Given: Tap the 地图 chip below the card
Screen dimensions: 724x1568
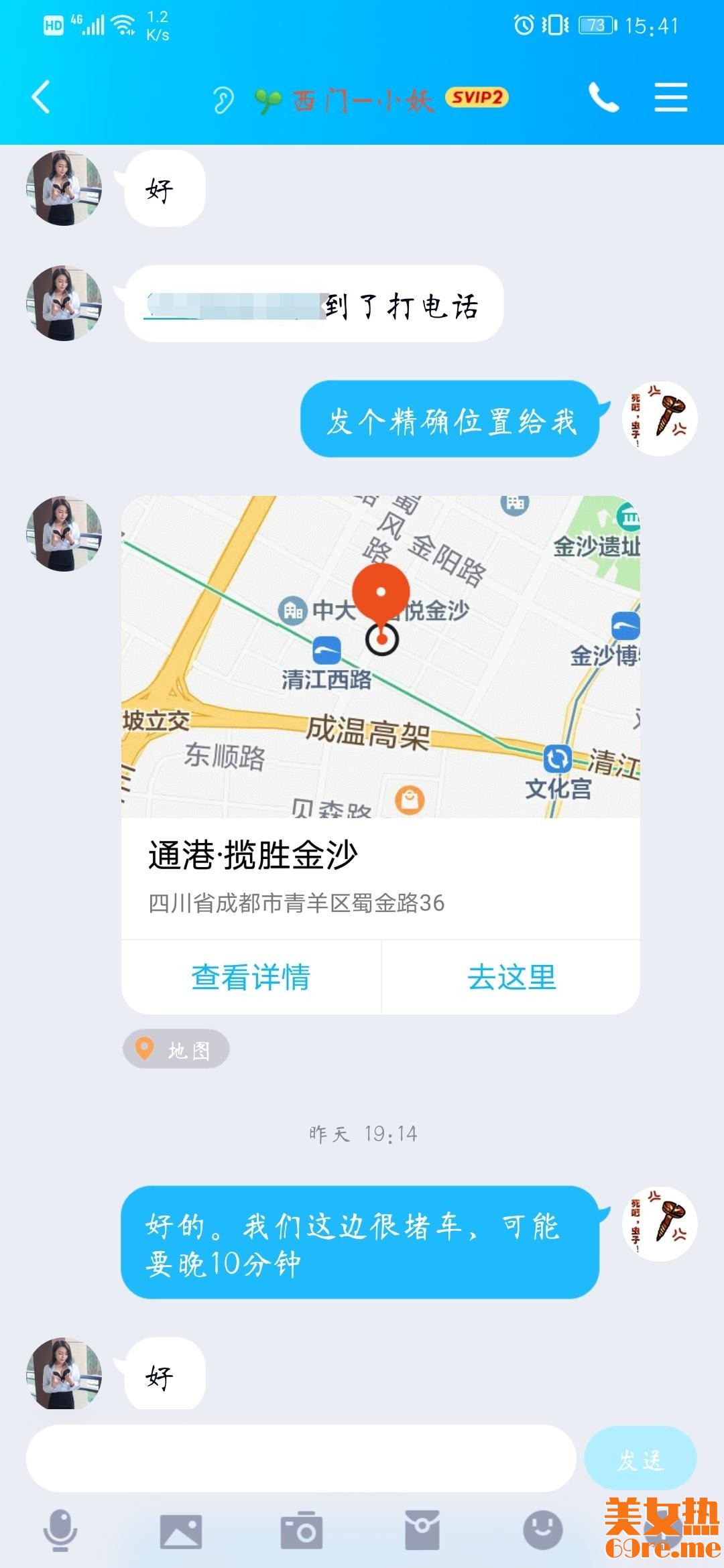Looking at the screenshot, I should (x=176, y=1049).
